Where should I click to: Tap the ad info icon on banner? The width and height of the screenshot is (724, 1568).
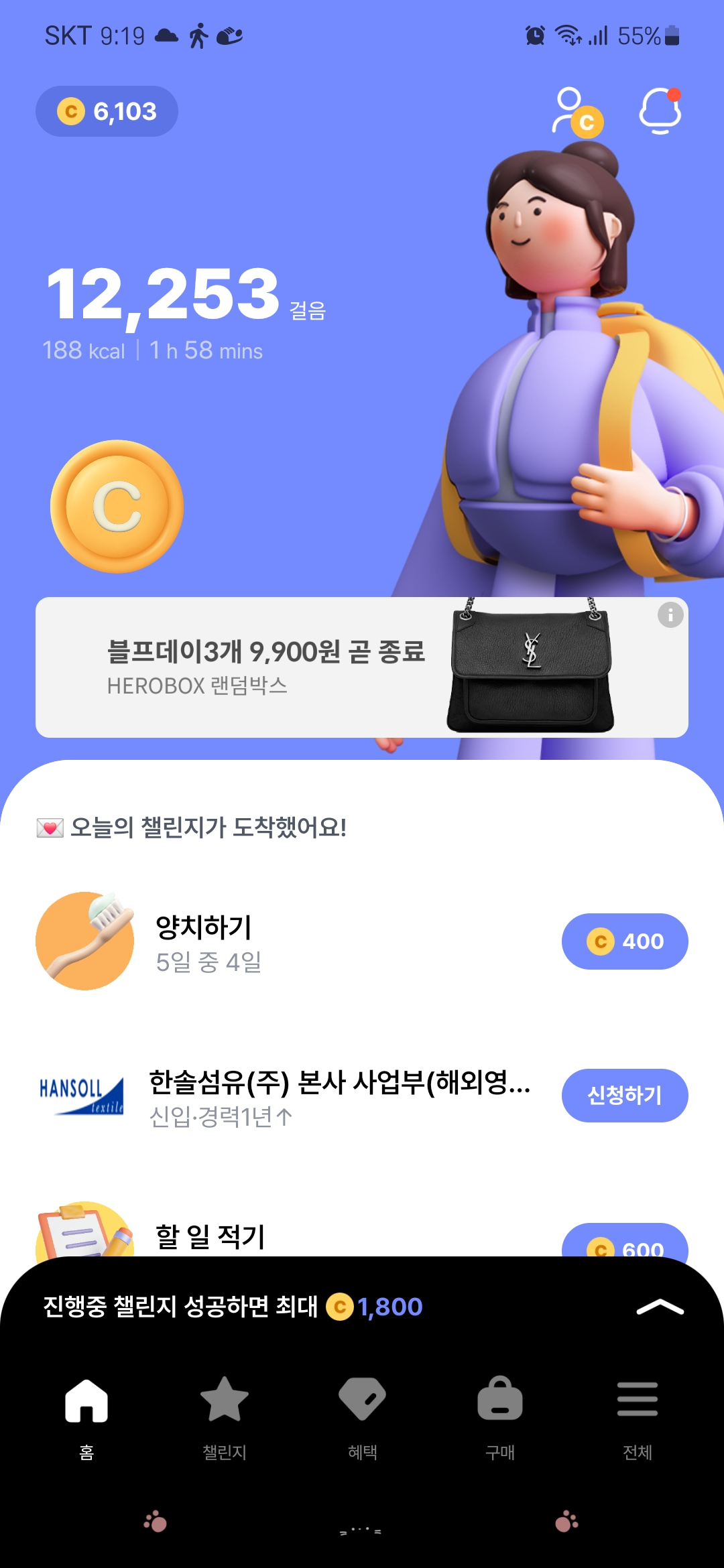[x=670, y=614]
